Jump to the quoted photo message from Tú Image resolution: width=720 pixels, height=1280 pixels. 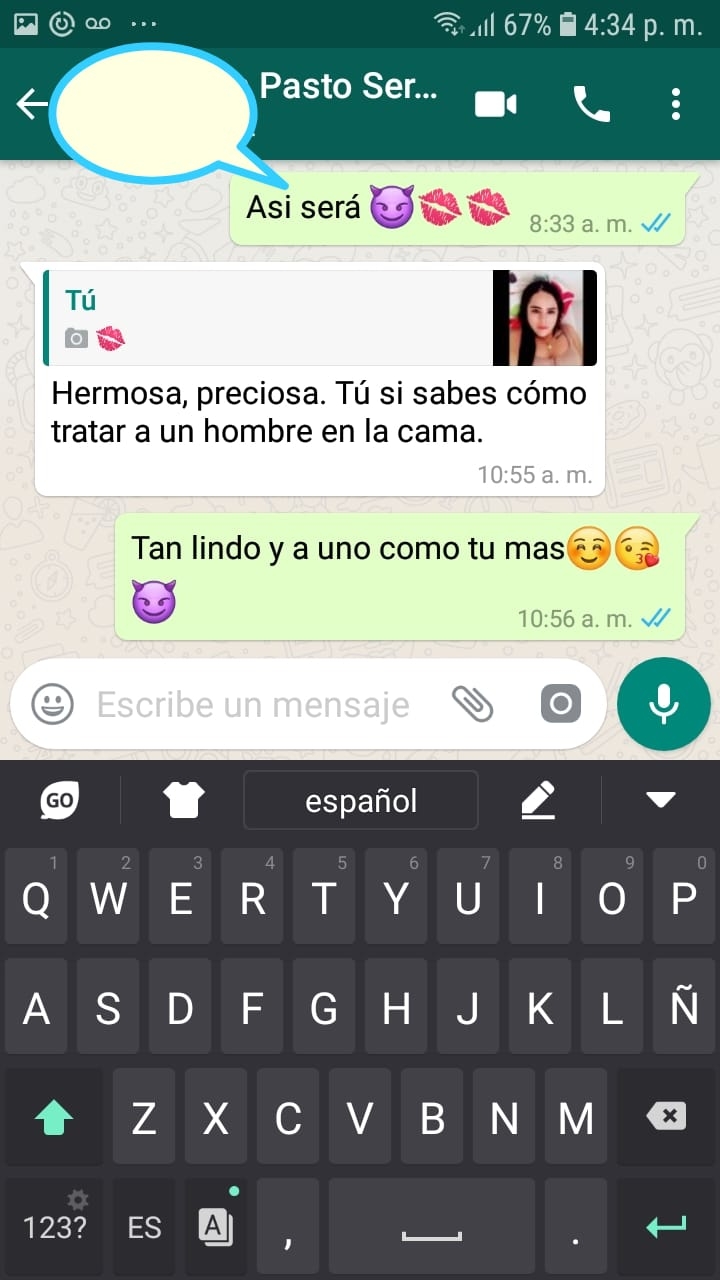tap(320, 318)
